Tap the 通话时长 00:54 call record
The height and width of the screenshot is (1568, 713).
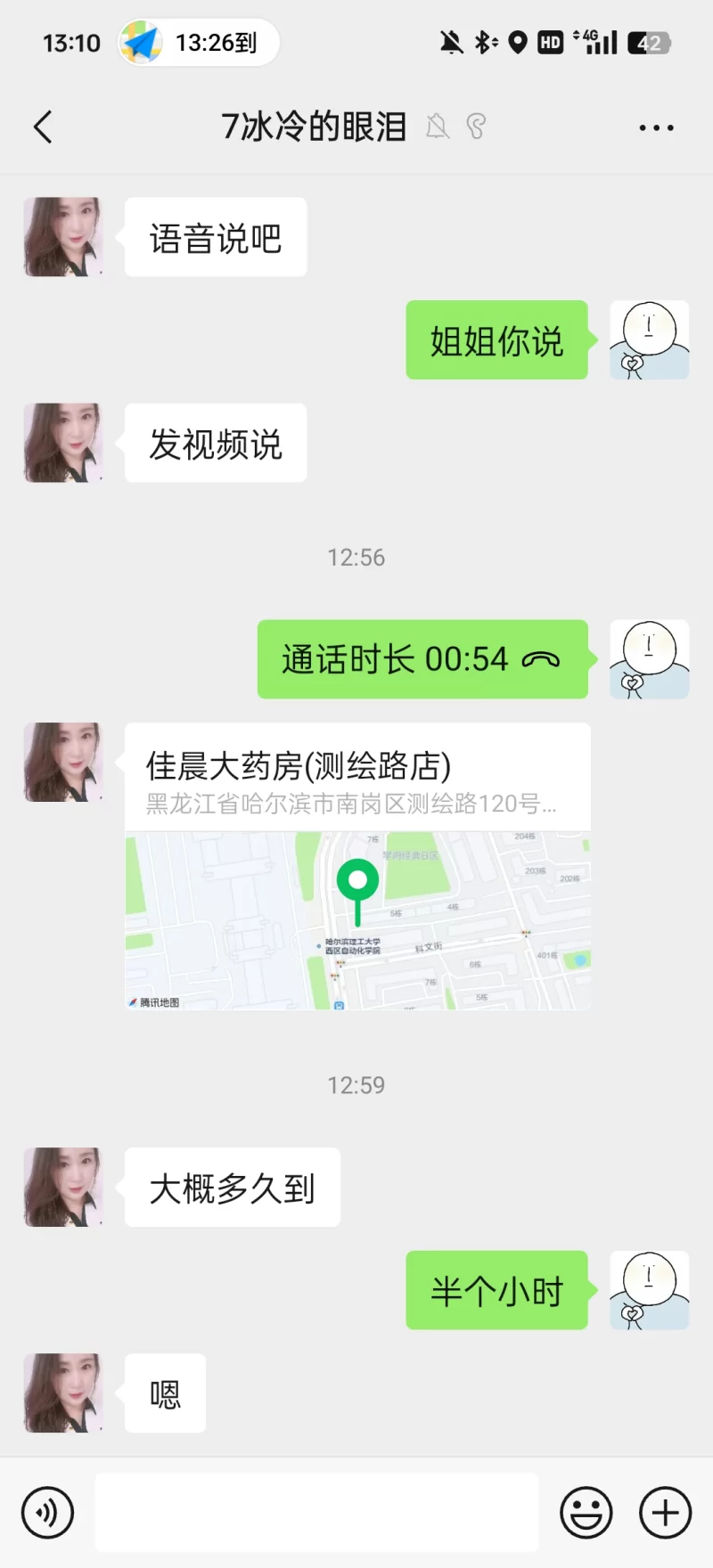pyautogui.click(x=422, y=659)
